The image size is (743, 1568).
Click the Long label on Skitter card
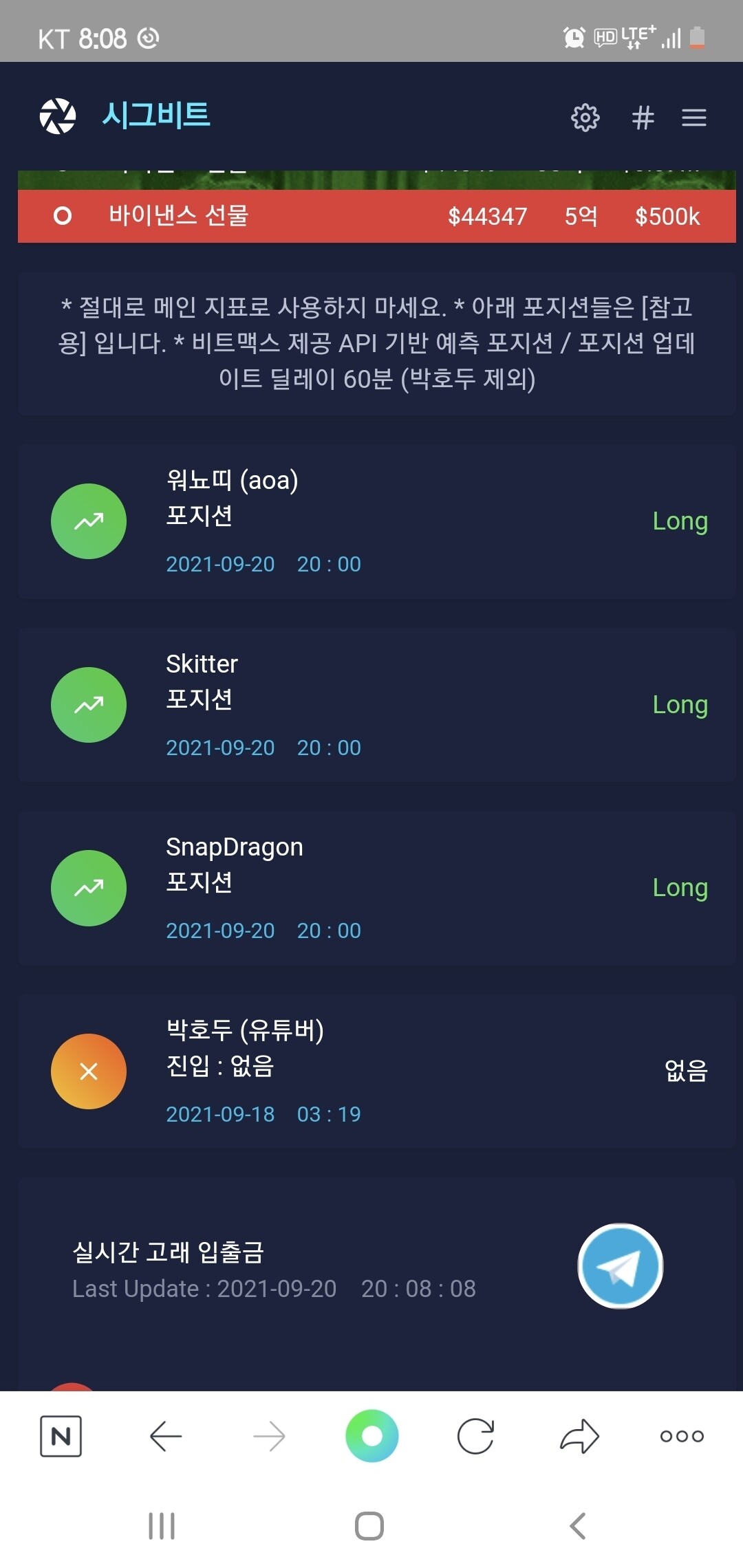pyautogui.click(x=680, y=704)
